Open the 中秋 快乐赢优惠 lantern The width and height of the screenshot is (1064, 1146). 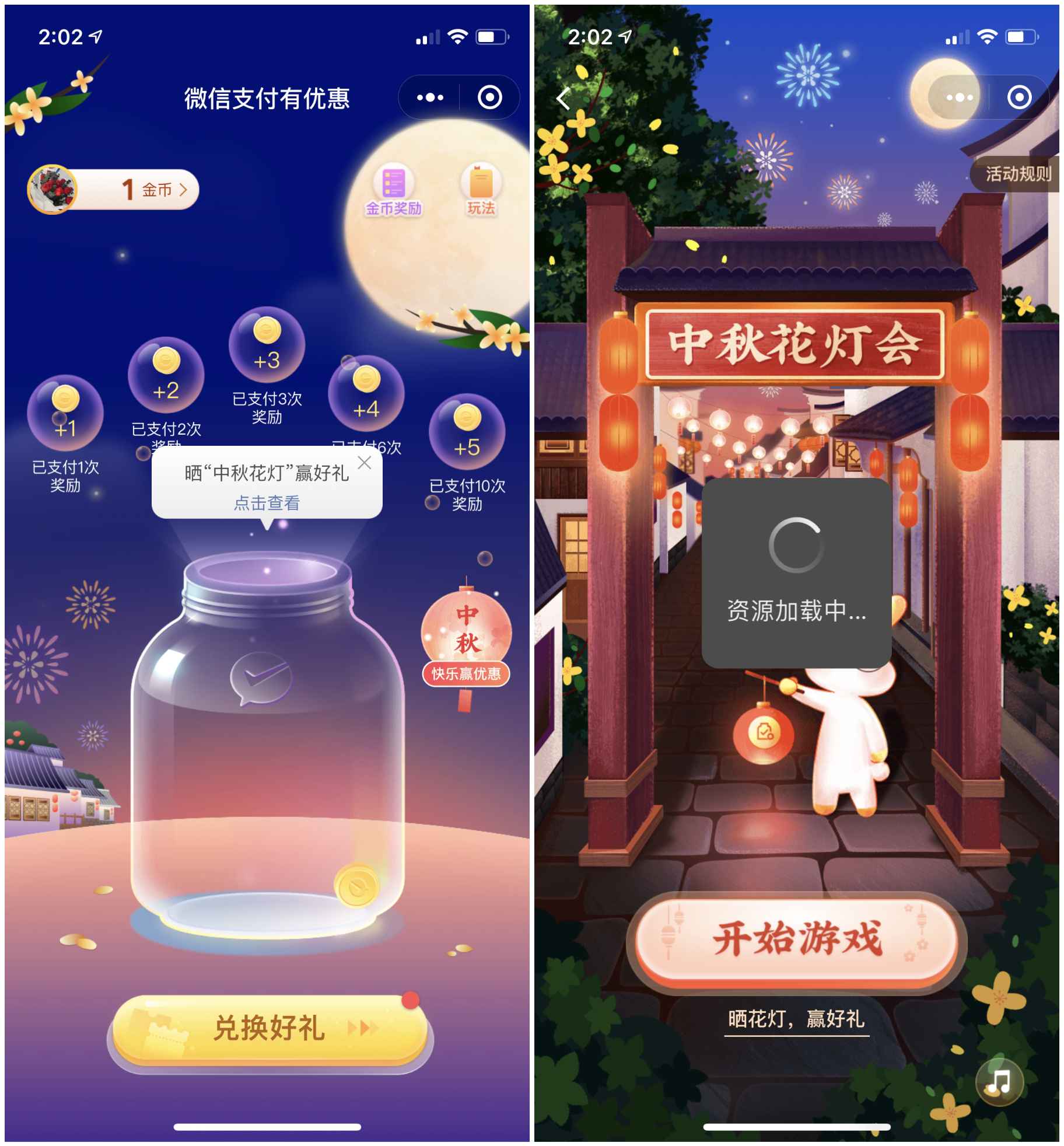coord(466,642)
